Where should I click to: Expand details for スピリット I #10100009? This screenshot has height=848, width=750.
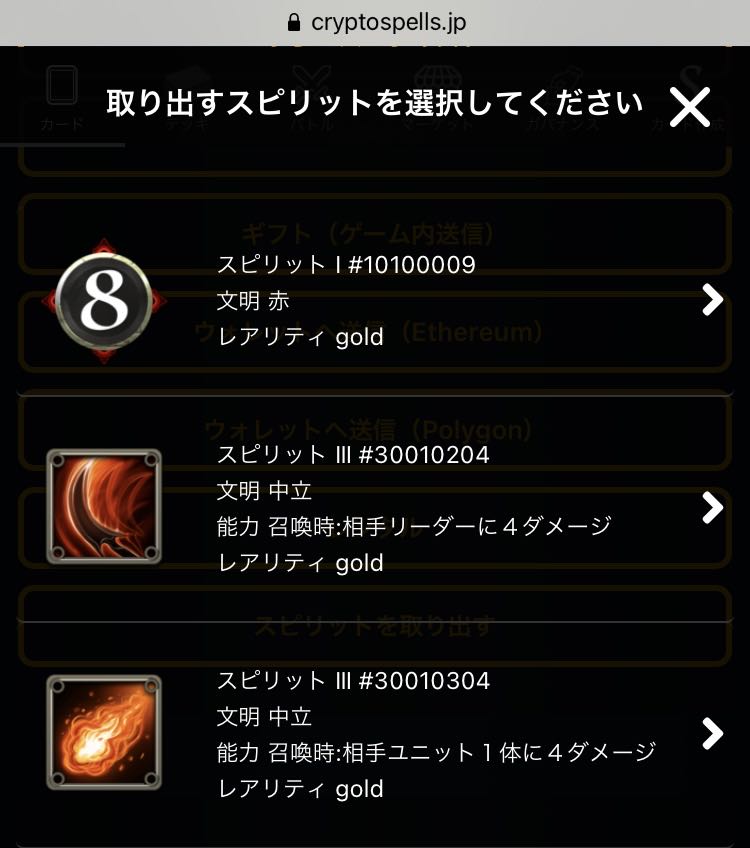712,300
